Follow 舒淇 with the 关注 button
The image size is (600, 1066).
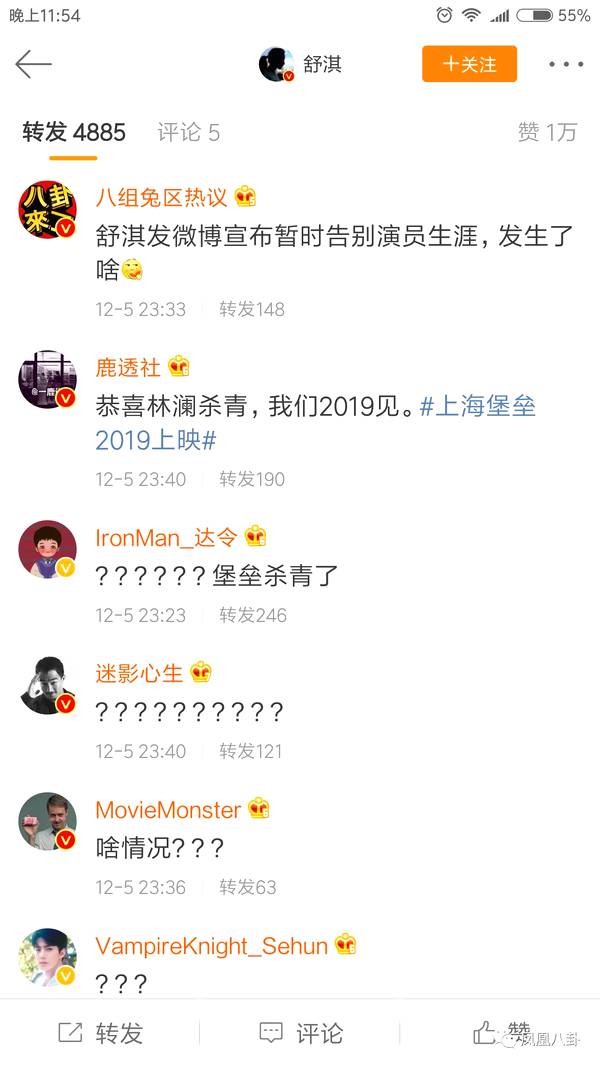pyautogui.click(x=469, y=64)
